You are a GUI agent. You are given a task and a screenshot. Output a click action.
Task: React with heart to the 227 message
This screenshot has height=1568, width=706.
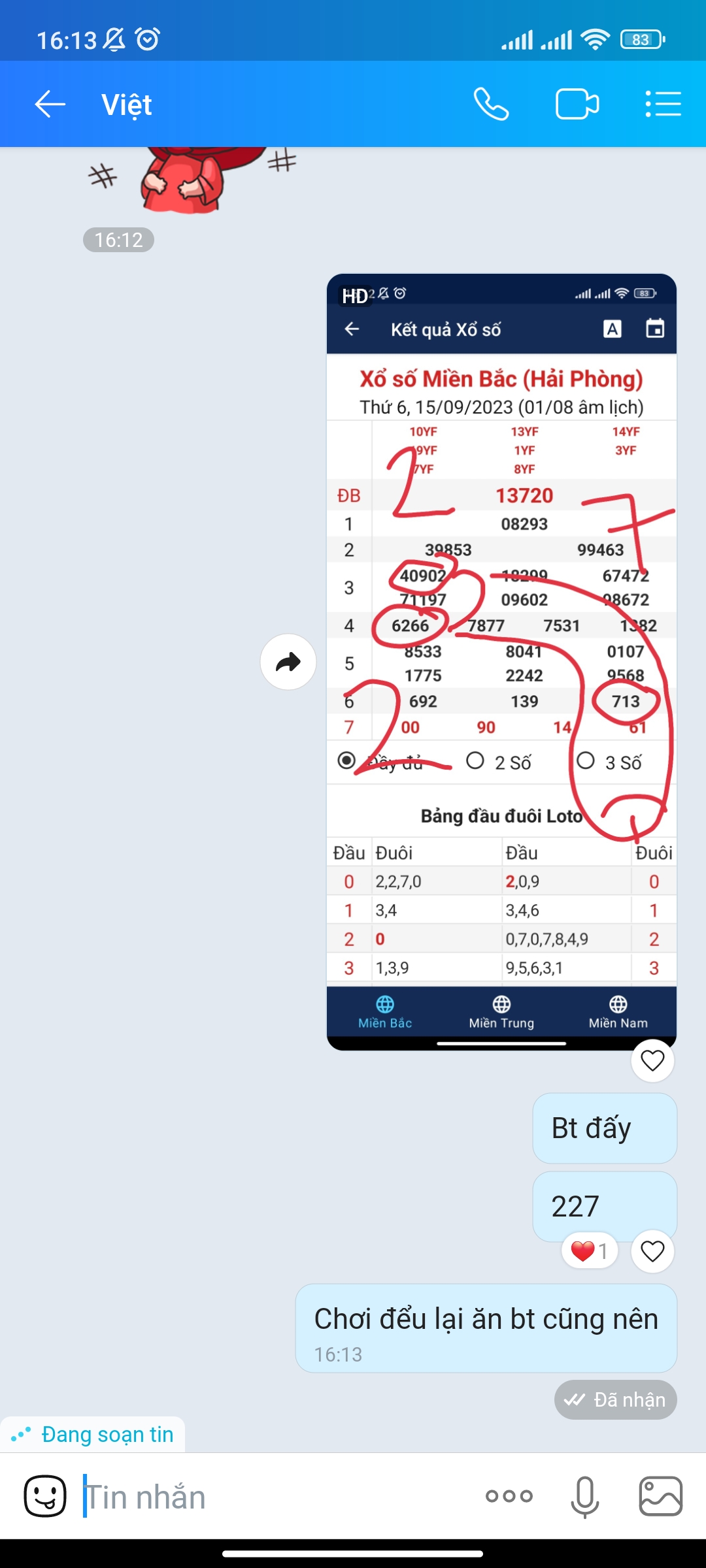point(652,1251)
